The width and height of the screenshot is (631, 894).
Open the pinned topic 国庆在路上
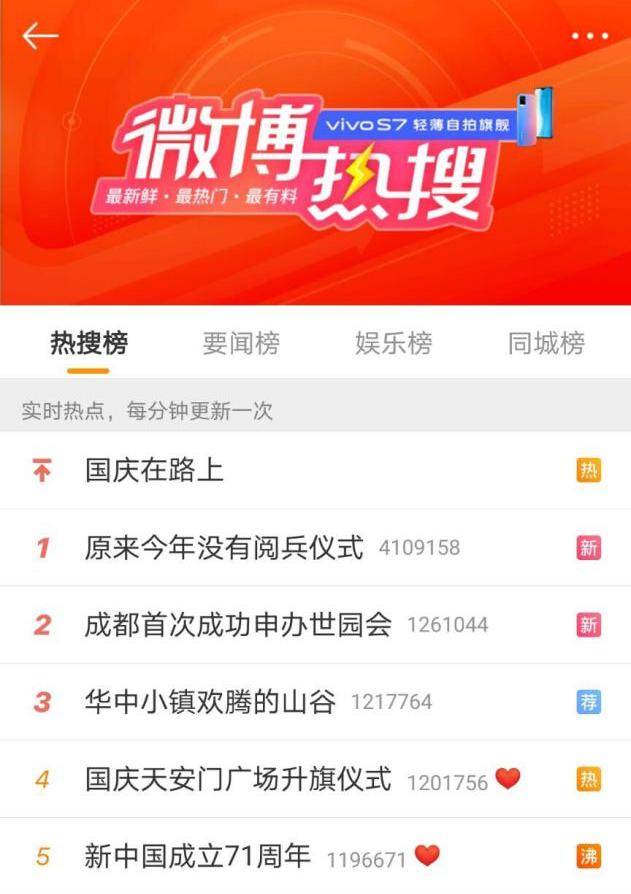155,470
